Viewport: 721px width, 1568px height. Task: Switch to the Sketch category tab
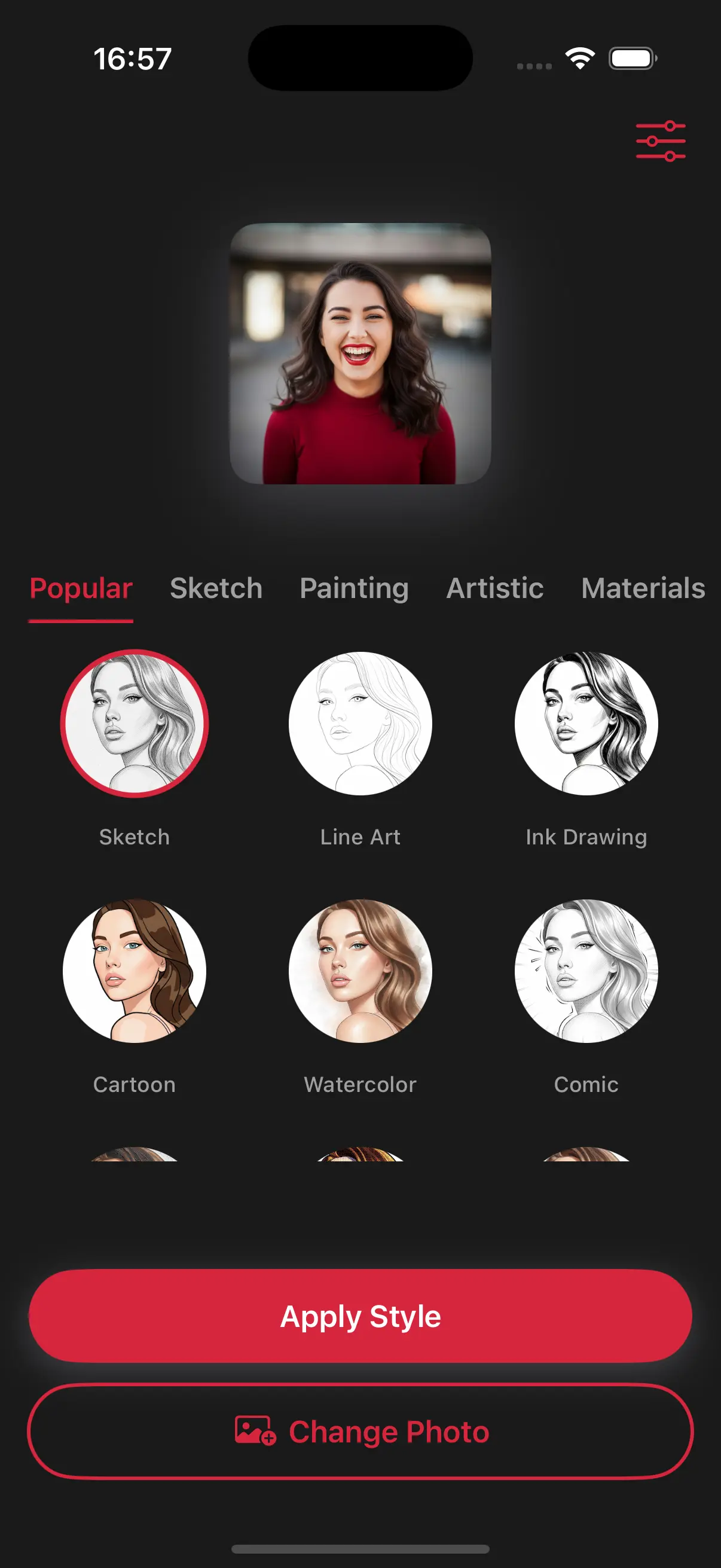coord(216,588)
